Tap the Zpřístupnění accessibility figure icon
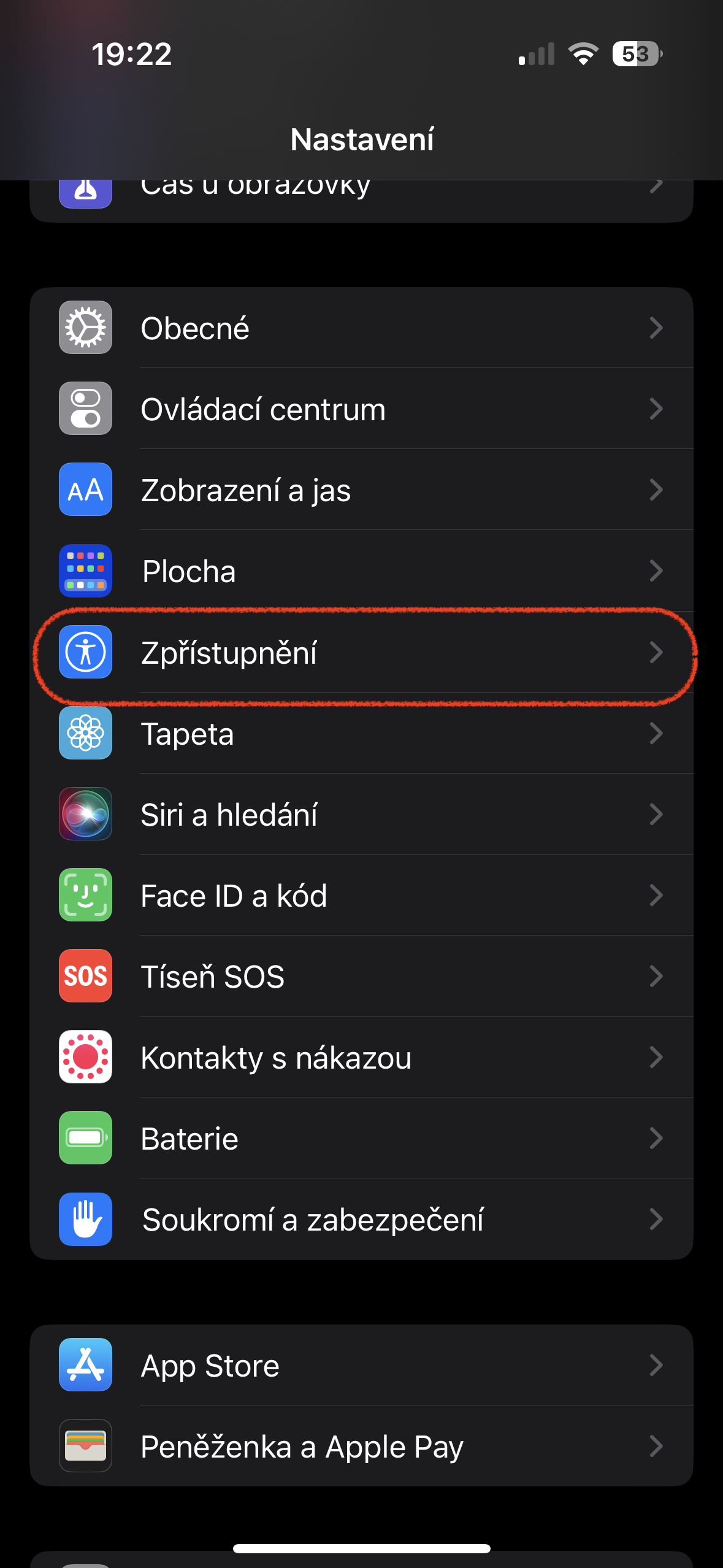 pos(85,653)
